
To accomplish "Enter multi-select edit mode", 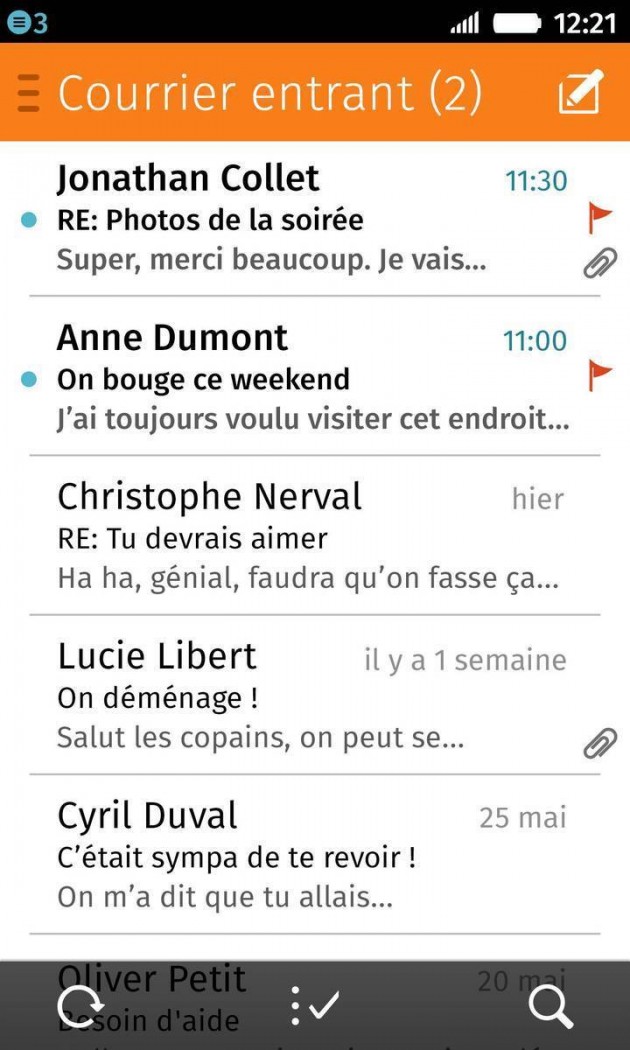I will tap(315, 1005).
